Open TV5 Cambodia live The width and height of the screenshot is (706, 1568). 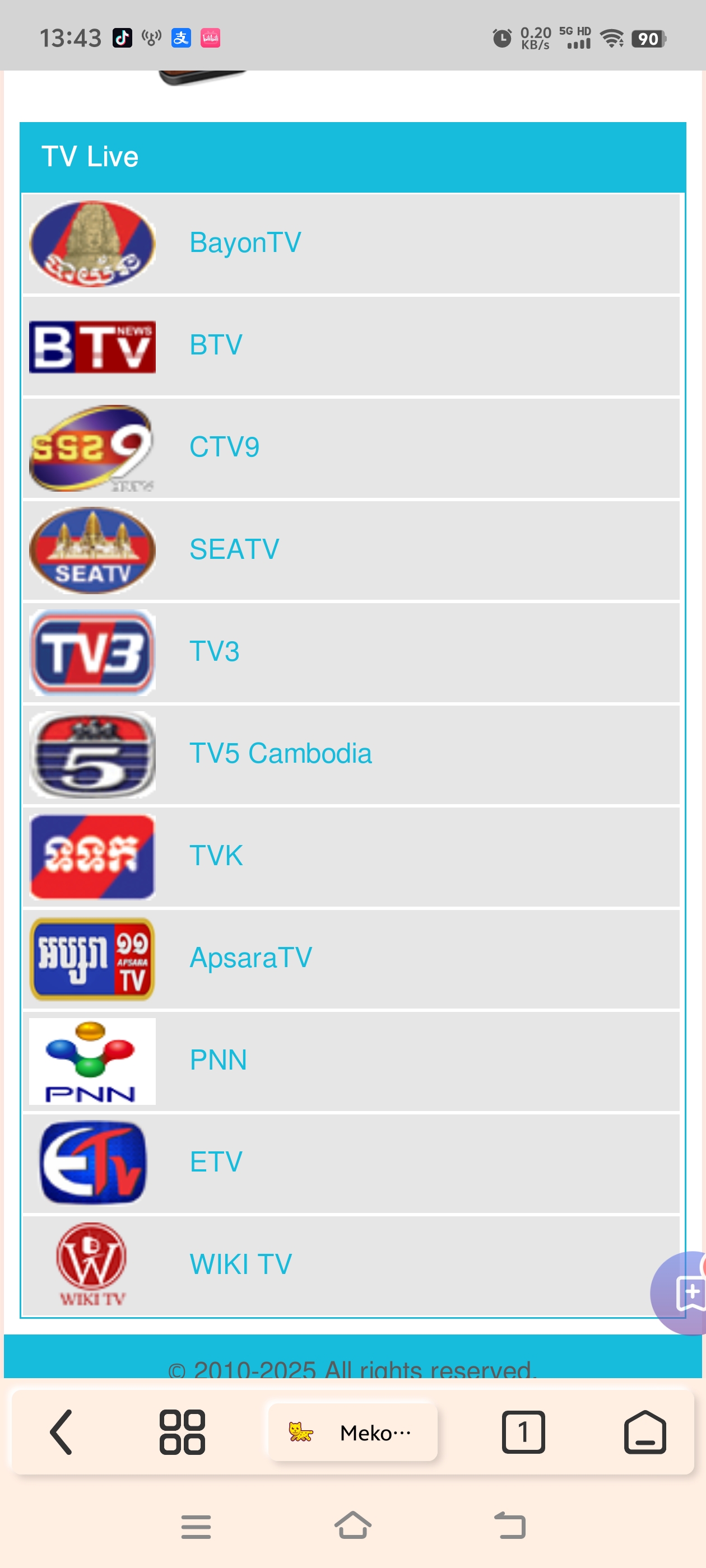click(x=280, y=754)
